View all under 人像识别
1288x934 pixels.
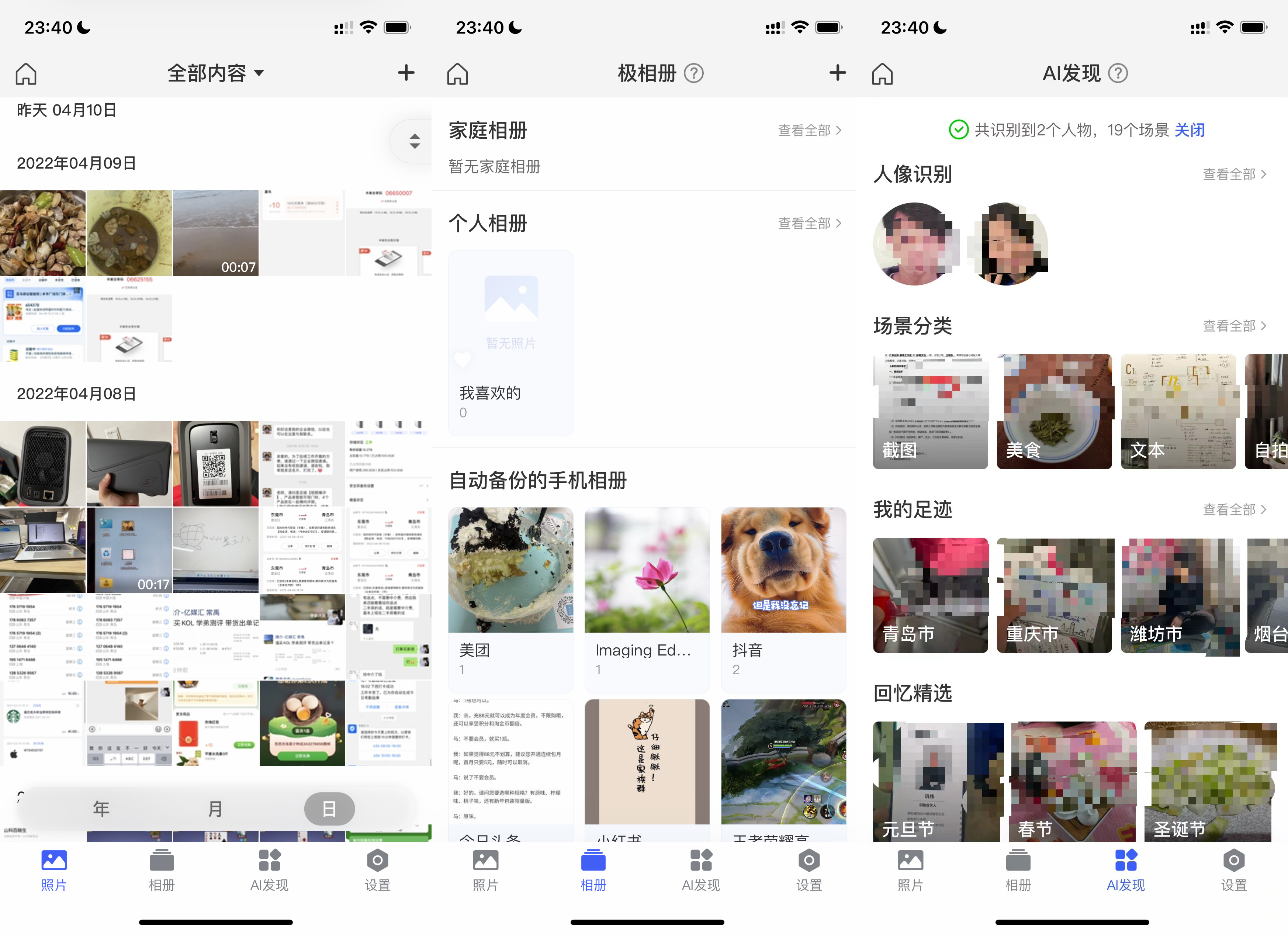tap(1234, 174)
